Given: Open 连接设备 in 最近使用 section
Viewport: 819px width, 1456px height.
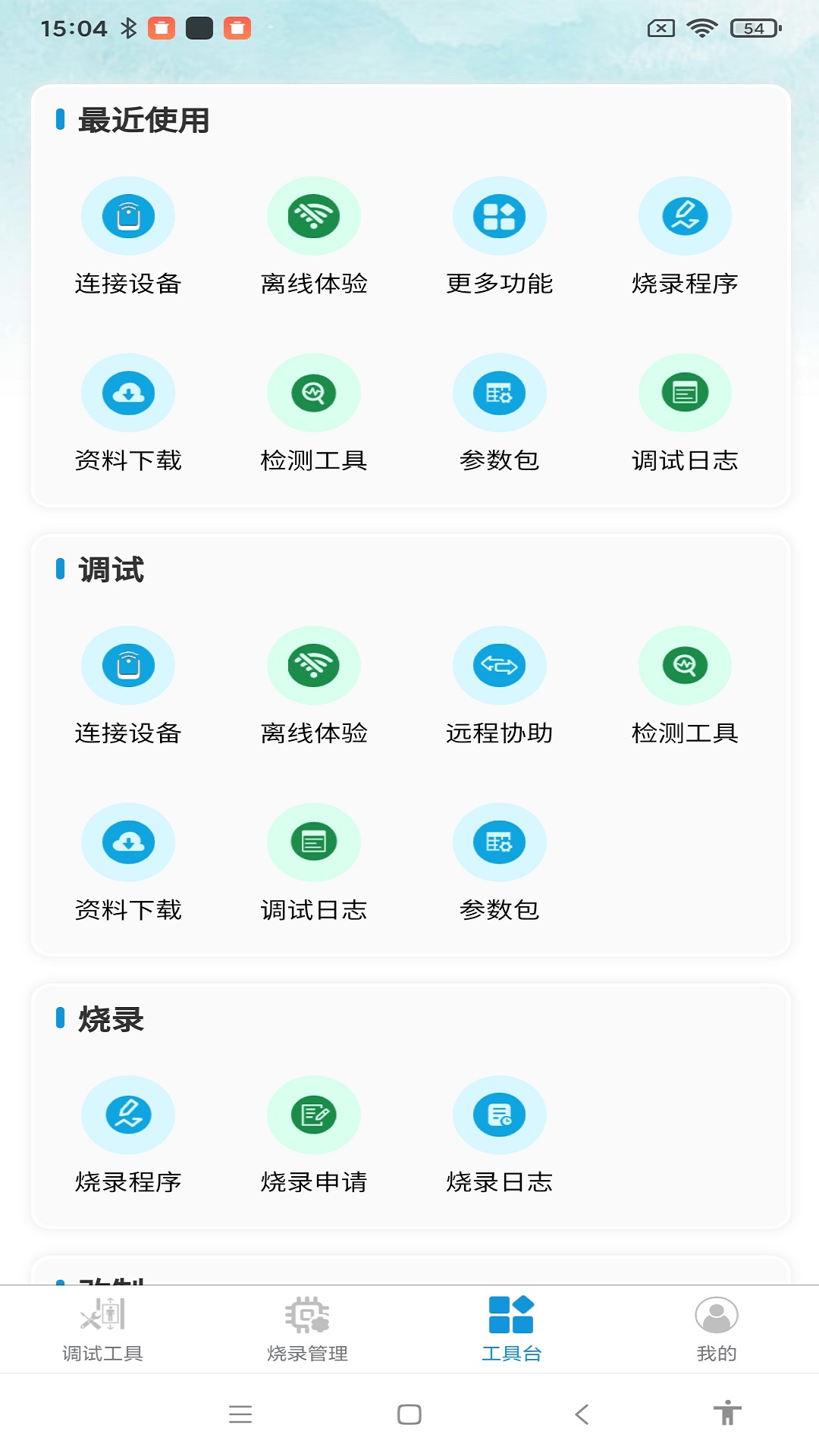Looking at the screenshot, I should (x=127, y=215).
